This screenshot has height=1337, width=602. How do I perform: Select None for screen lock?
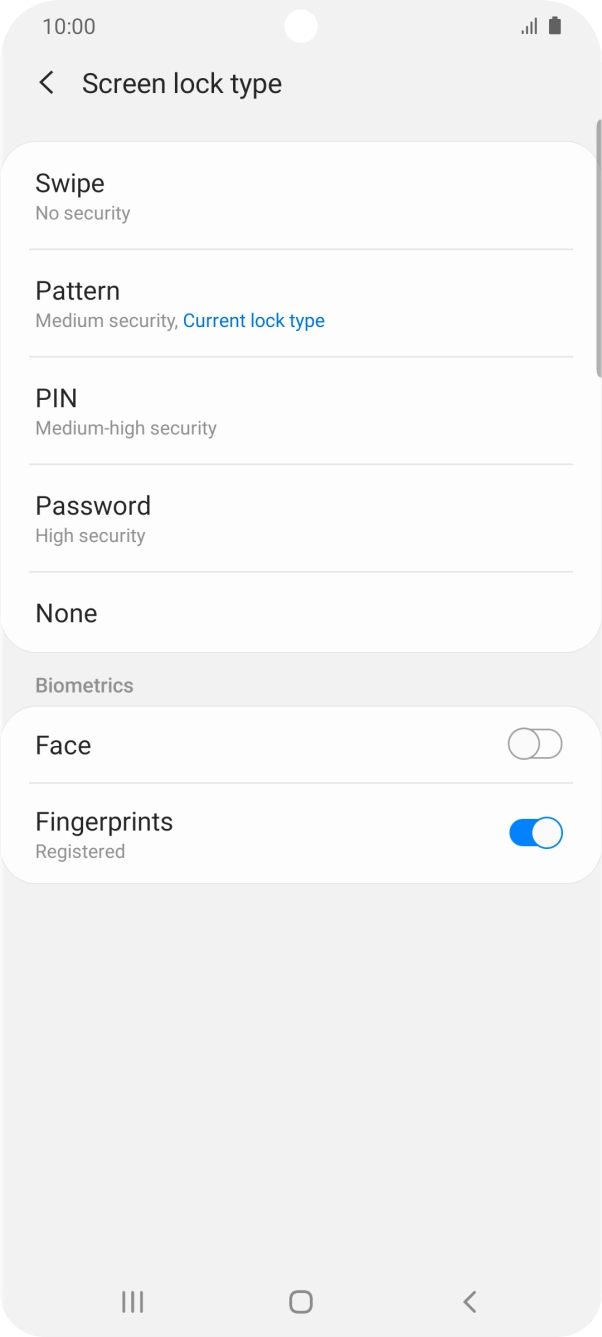(300, 613)
